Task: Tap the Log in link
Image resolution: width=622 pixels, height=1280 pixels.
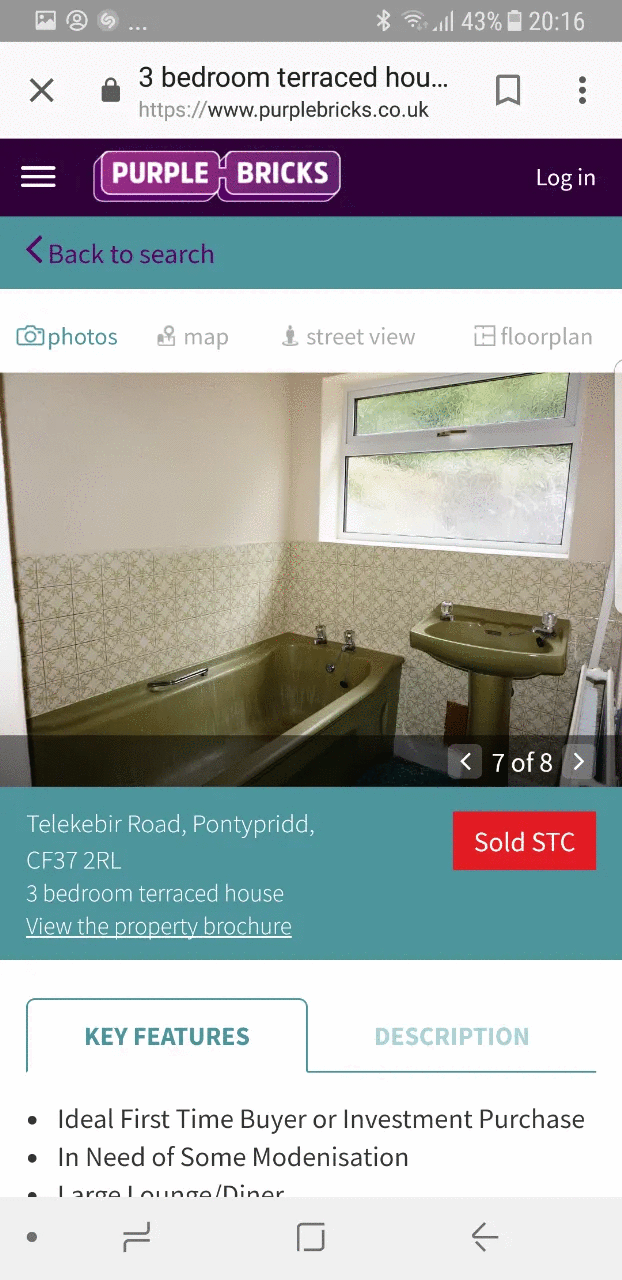Action: pos(565,178)
